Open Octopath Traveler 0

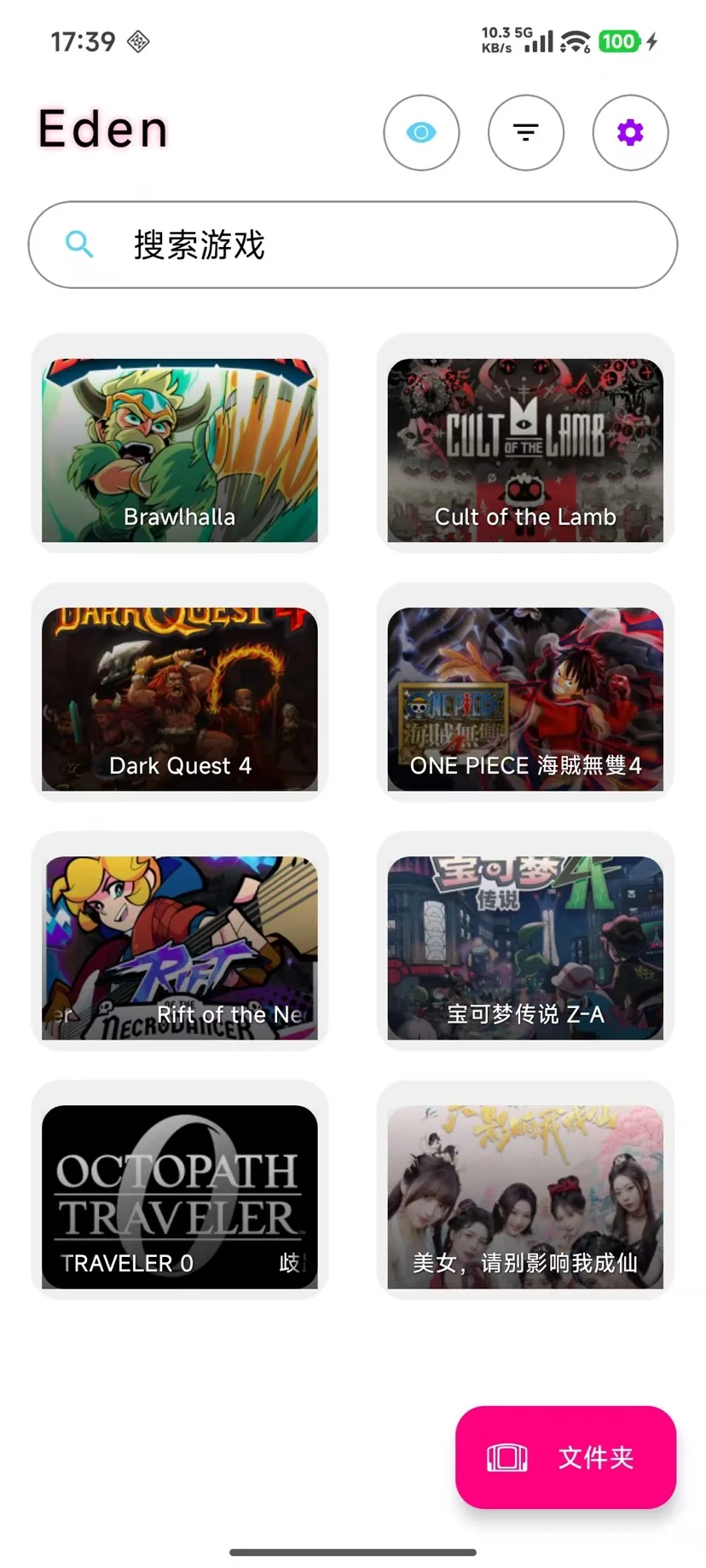[x=180, y=1195]
